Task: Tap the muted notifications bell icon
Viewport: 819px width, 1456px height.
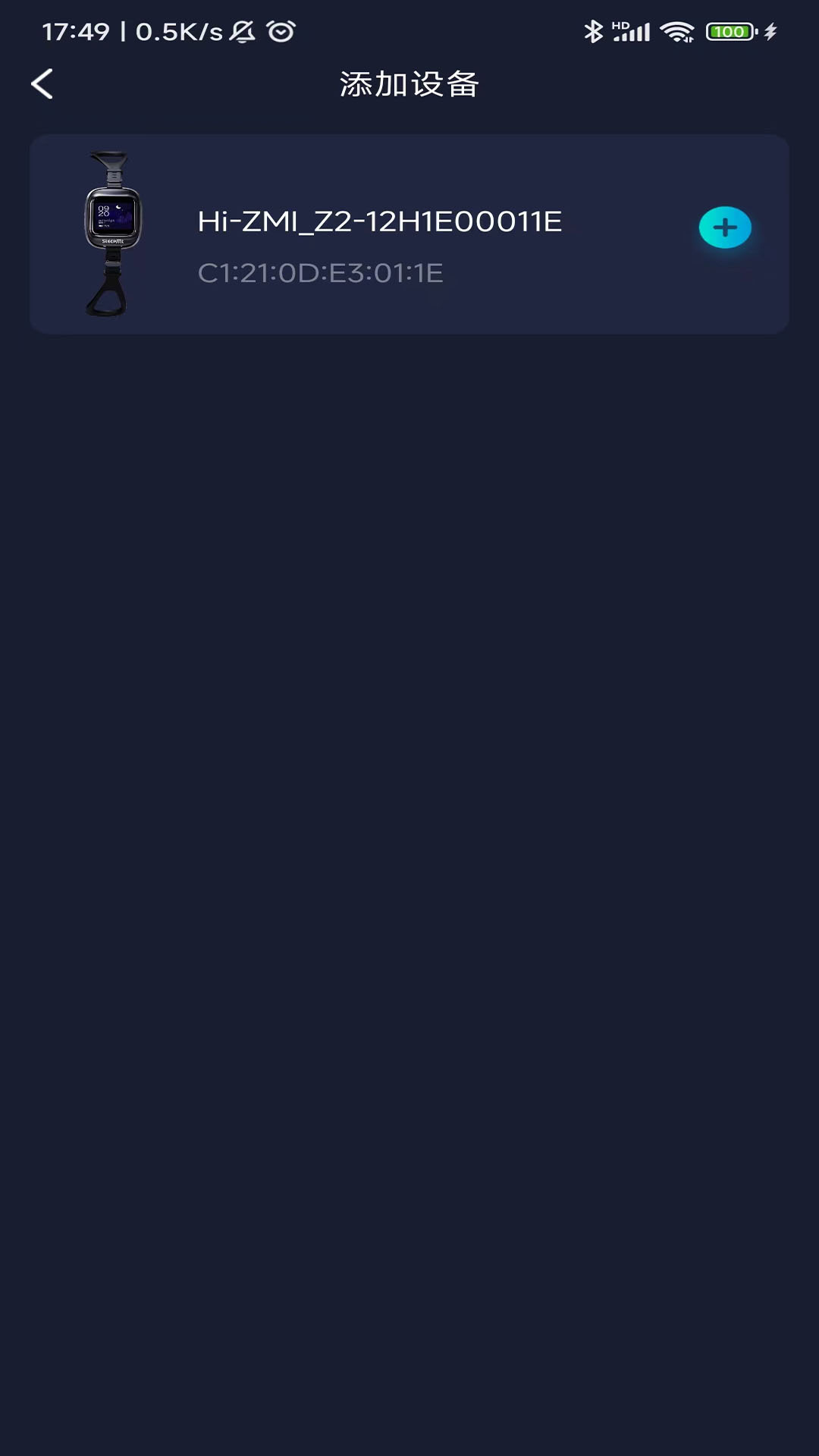Action: (x=241, y=32)
